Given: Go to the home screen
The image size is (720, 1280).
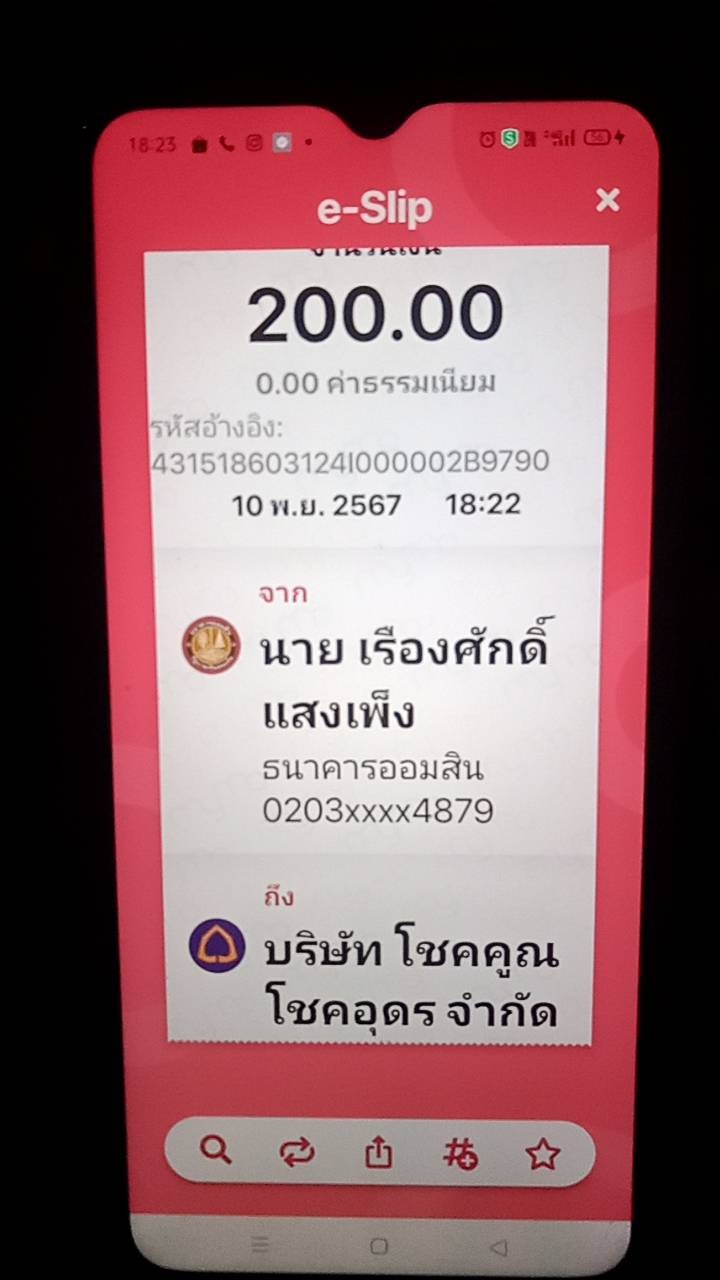Looking at the screenshot, I should pyautogui.click(x=379, y=1246).
